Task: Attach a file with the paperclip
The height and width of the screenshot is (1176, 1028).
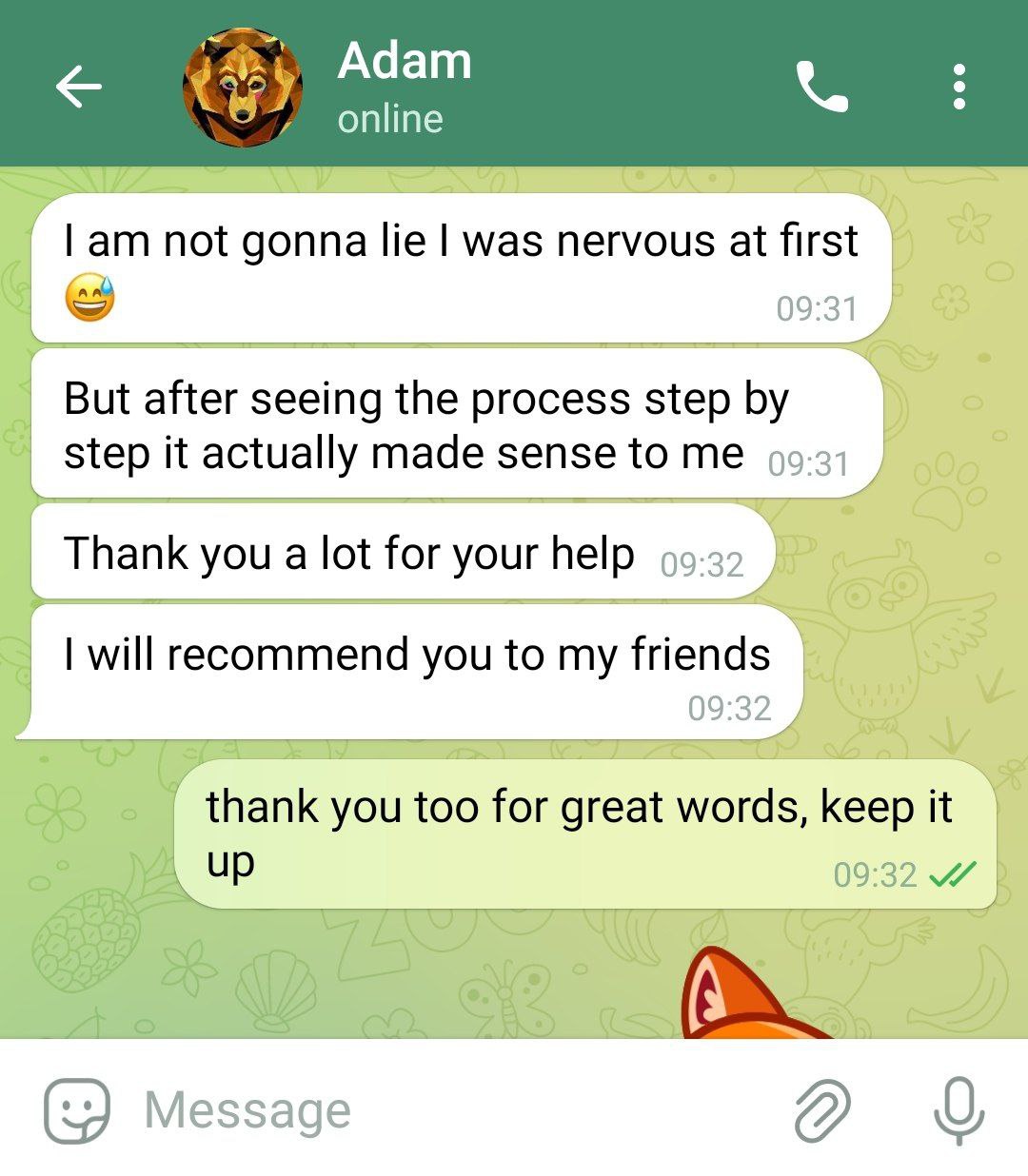Action: point(821,1110)
